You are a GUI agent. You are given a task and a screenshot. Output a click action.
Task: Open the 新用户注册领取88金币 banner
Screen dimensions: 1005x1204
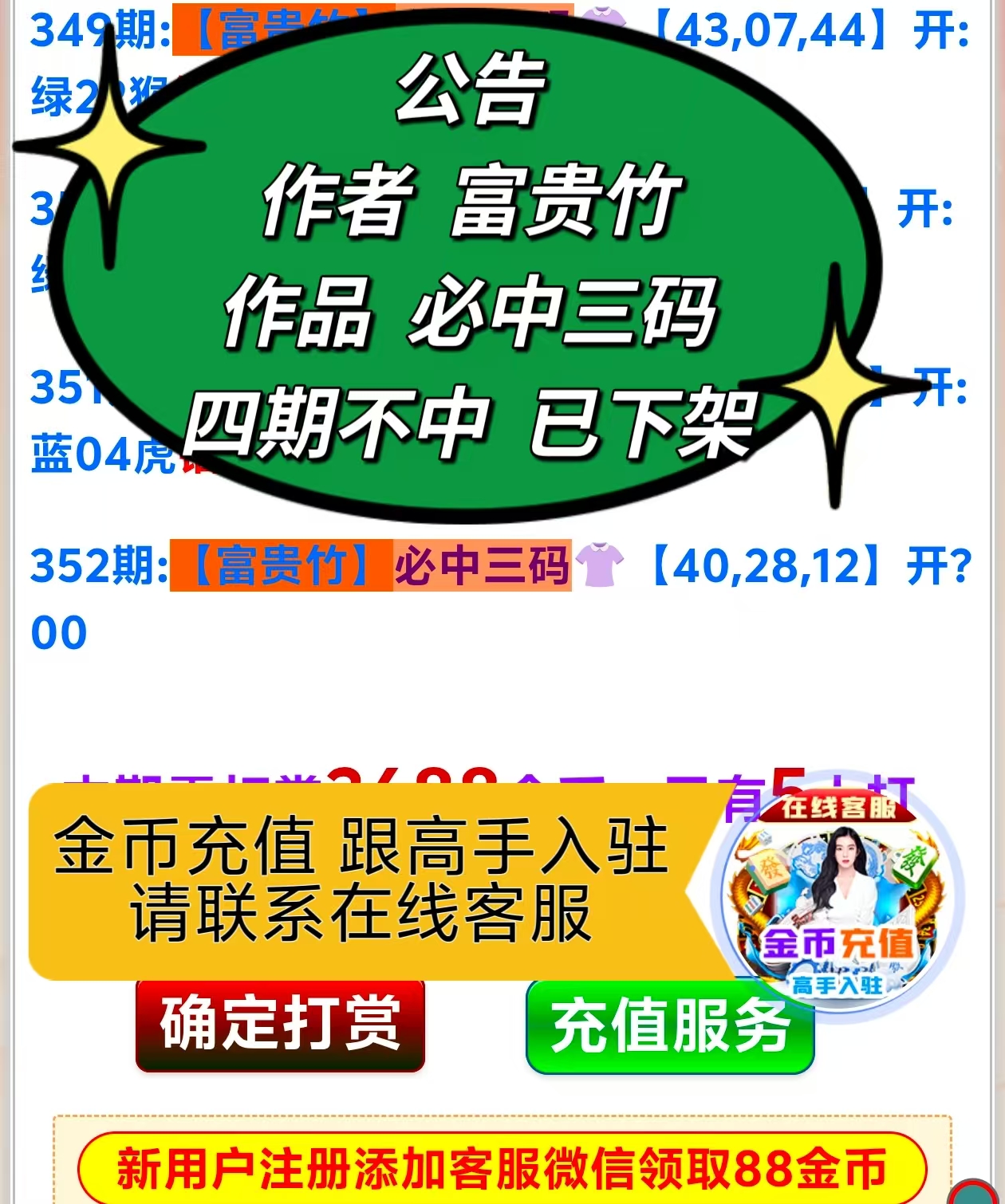(x=503, y=1168)
